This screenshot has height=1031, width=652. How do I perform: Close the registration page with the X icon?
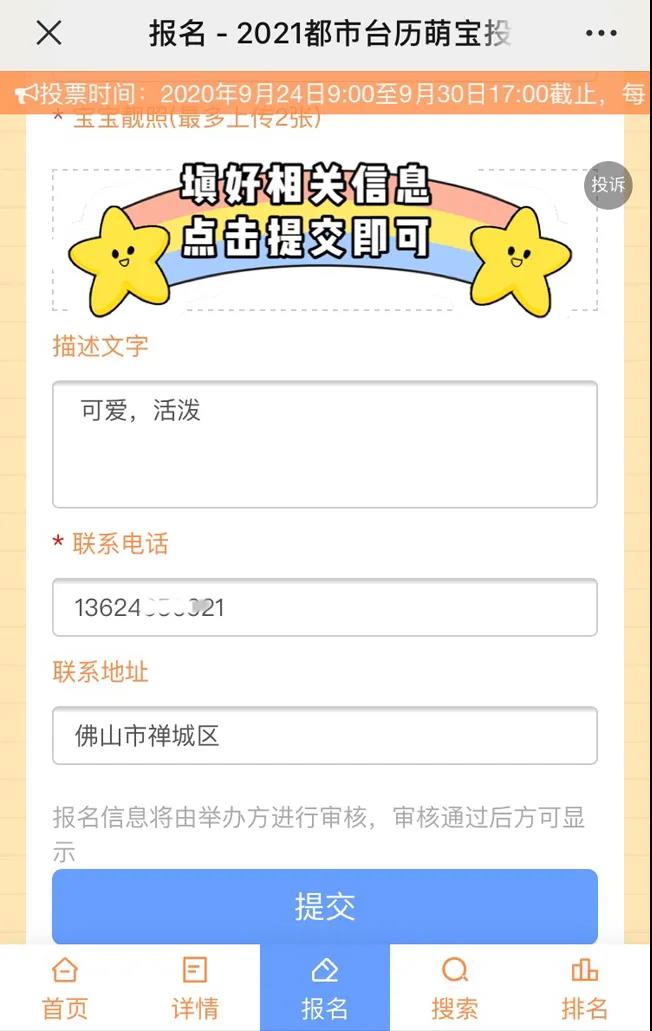49,33
